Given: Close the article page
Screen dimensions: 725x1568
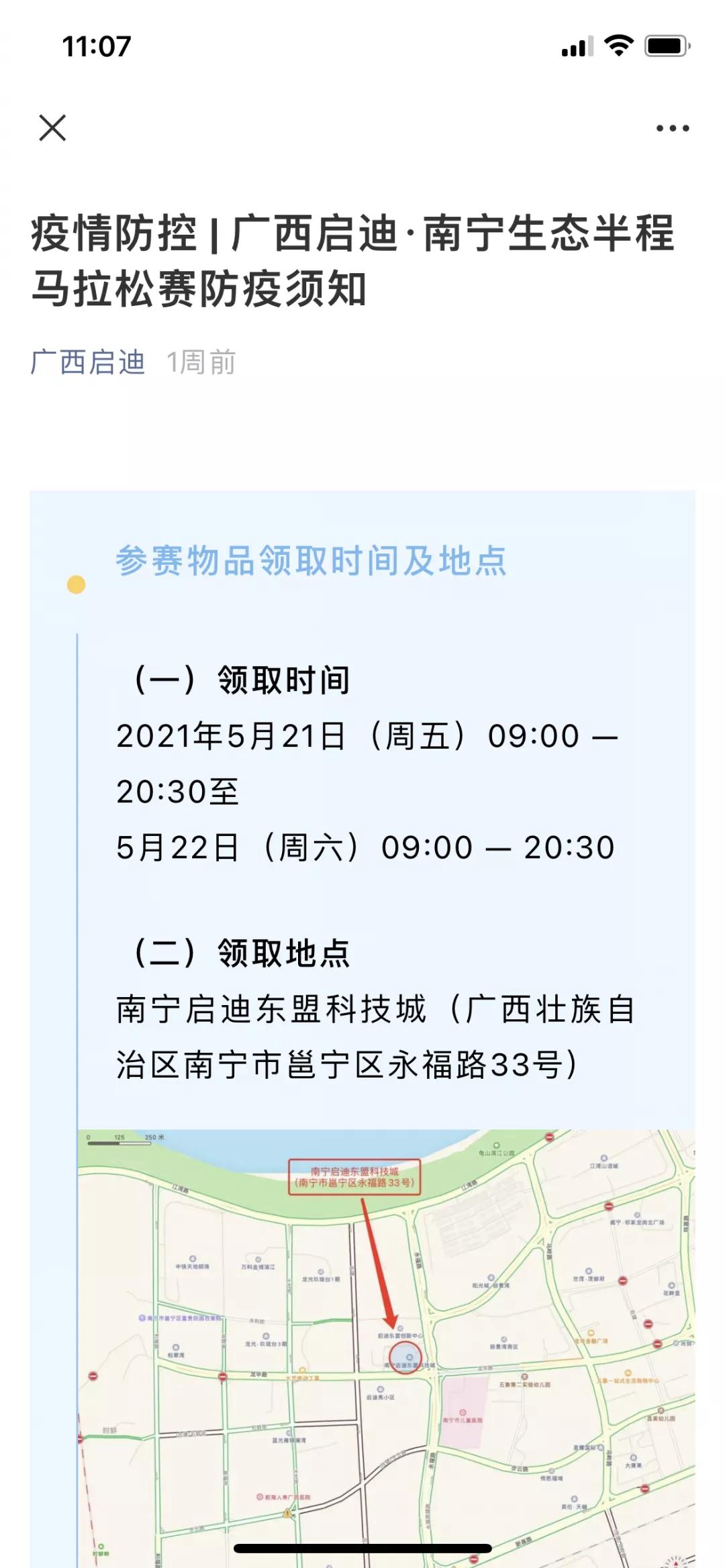Looking at the screenshot, I should [52, 127].
